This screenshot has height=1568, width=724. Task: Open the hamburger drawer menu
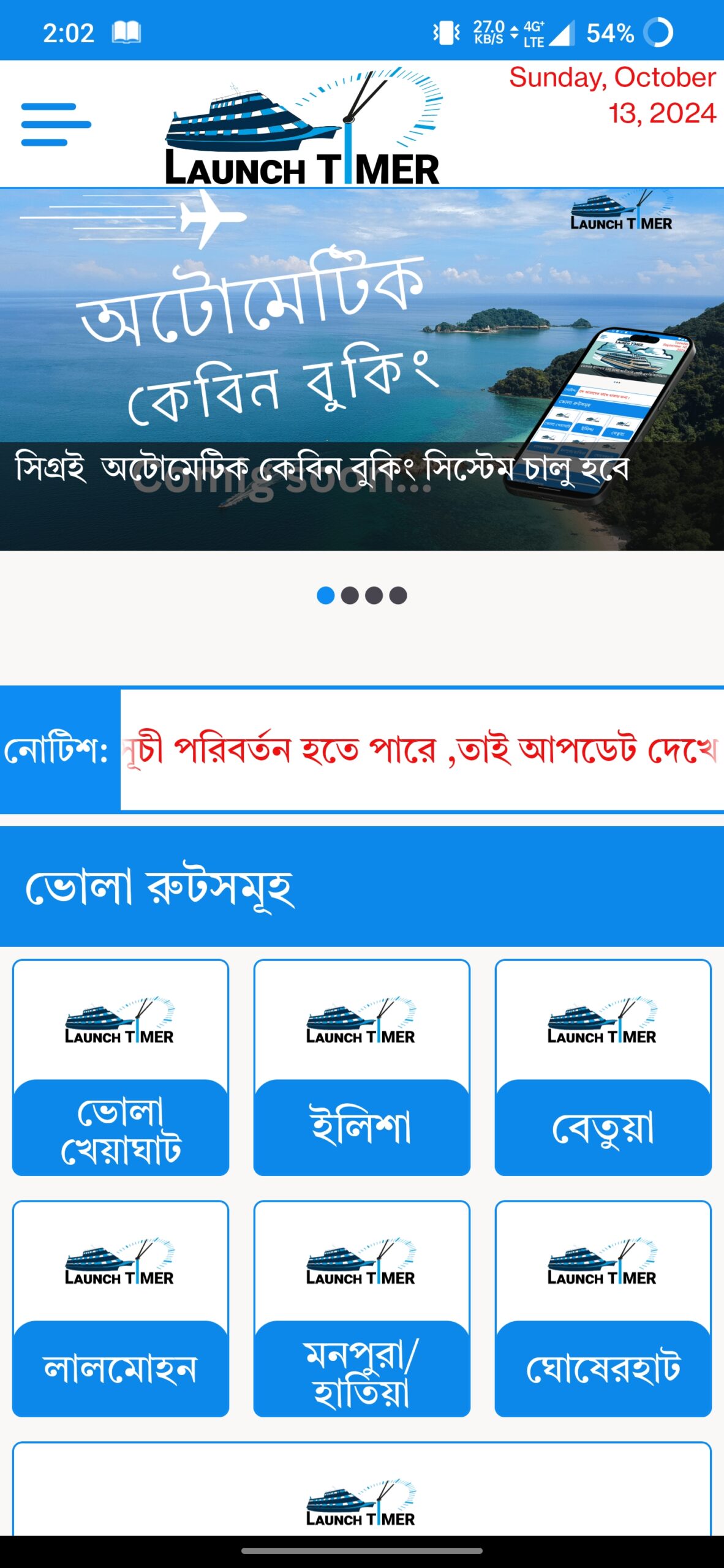click(56, 124)
